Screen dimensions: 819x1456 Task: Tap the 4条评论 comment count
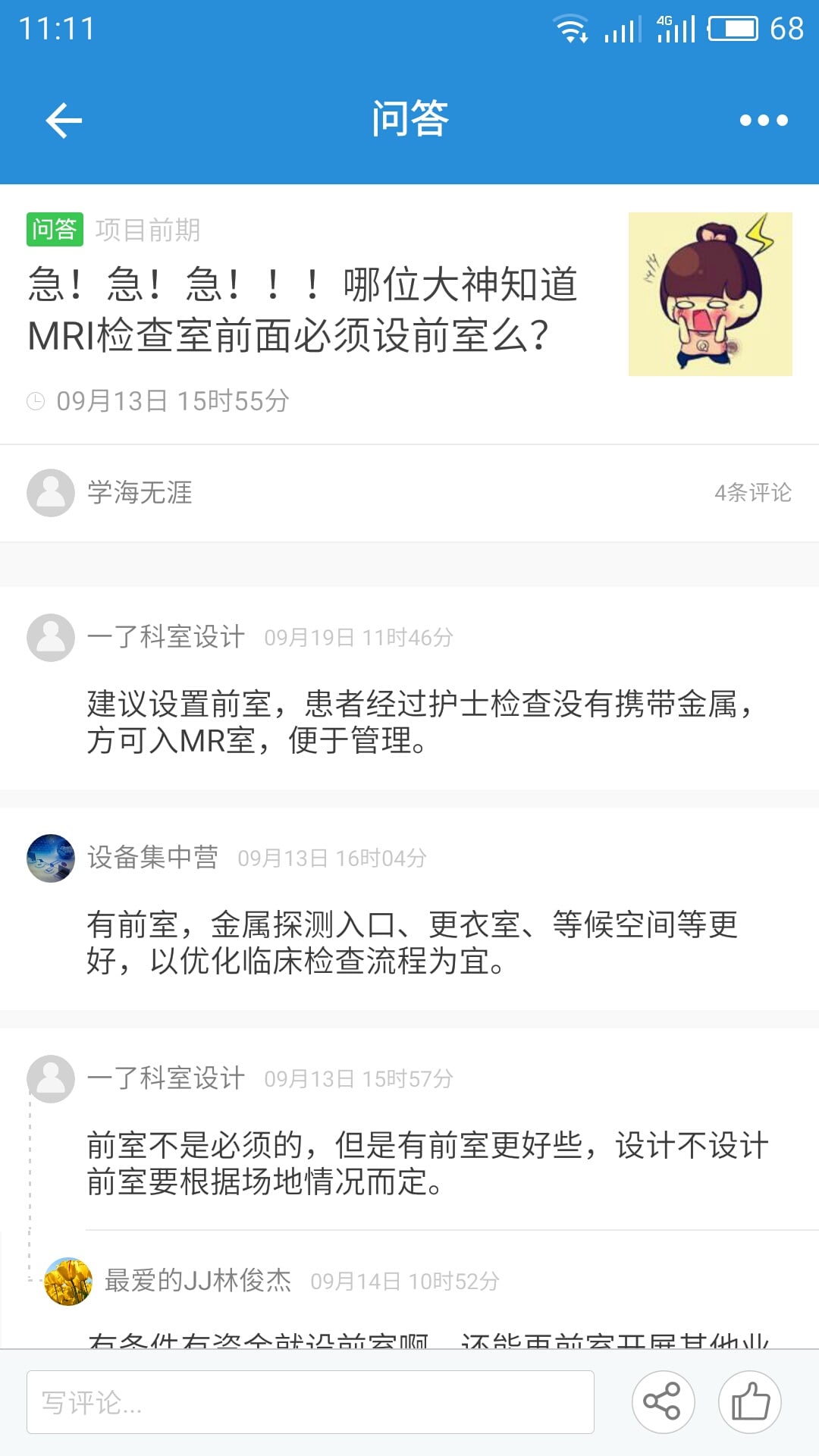pyautogui.click(x=753, y=493)
